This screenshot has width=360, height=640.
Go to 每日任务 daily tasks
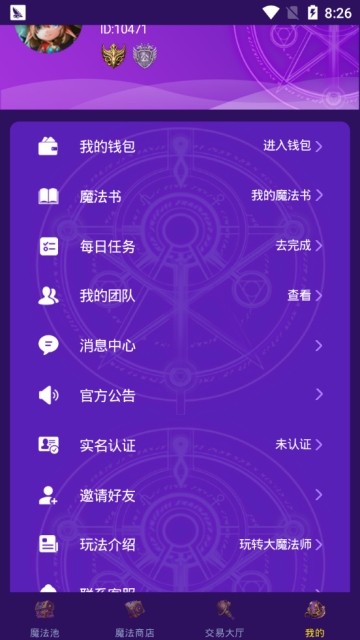pyautogui.click(x=180, y=246)
